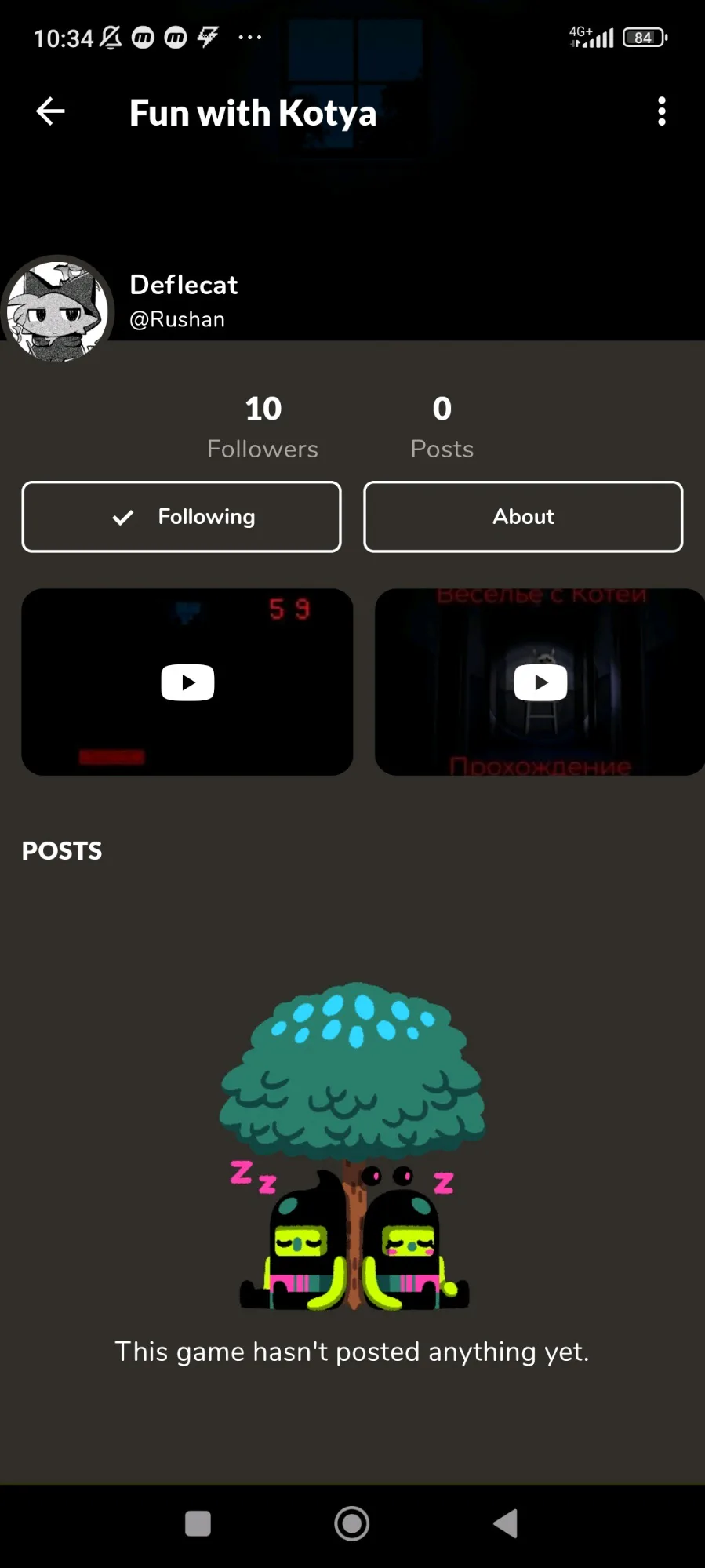This screenshot has height=1568, width=705.
Task: Go back using the top-left arrow
Action: pyautogui.click(x=50, y=111)
